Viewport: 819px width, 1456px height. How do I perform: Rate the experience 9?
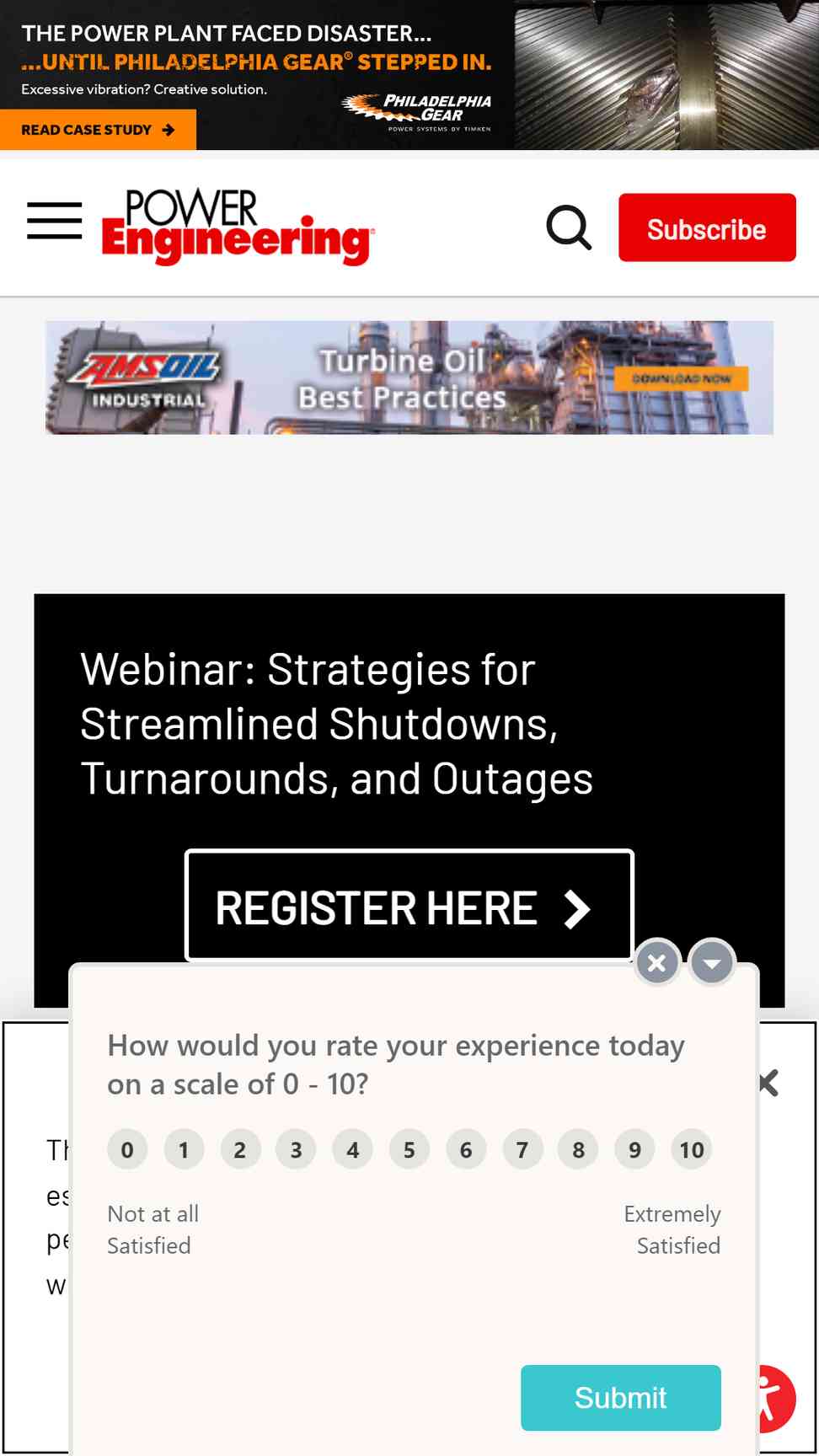[635, 1149]
